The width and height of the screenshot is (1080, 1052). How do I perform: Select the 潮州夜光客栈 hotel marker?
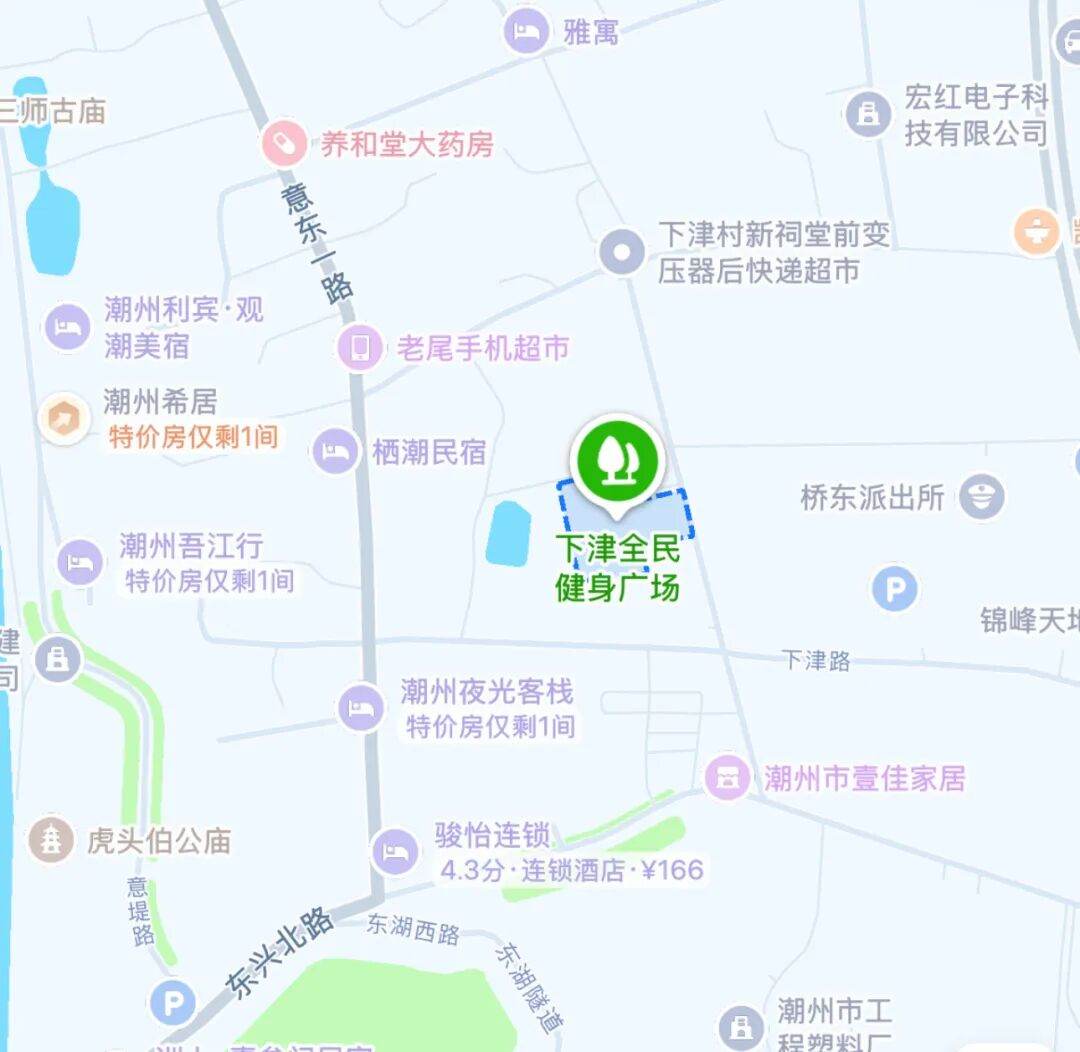click(x=360, y=708)
